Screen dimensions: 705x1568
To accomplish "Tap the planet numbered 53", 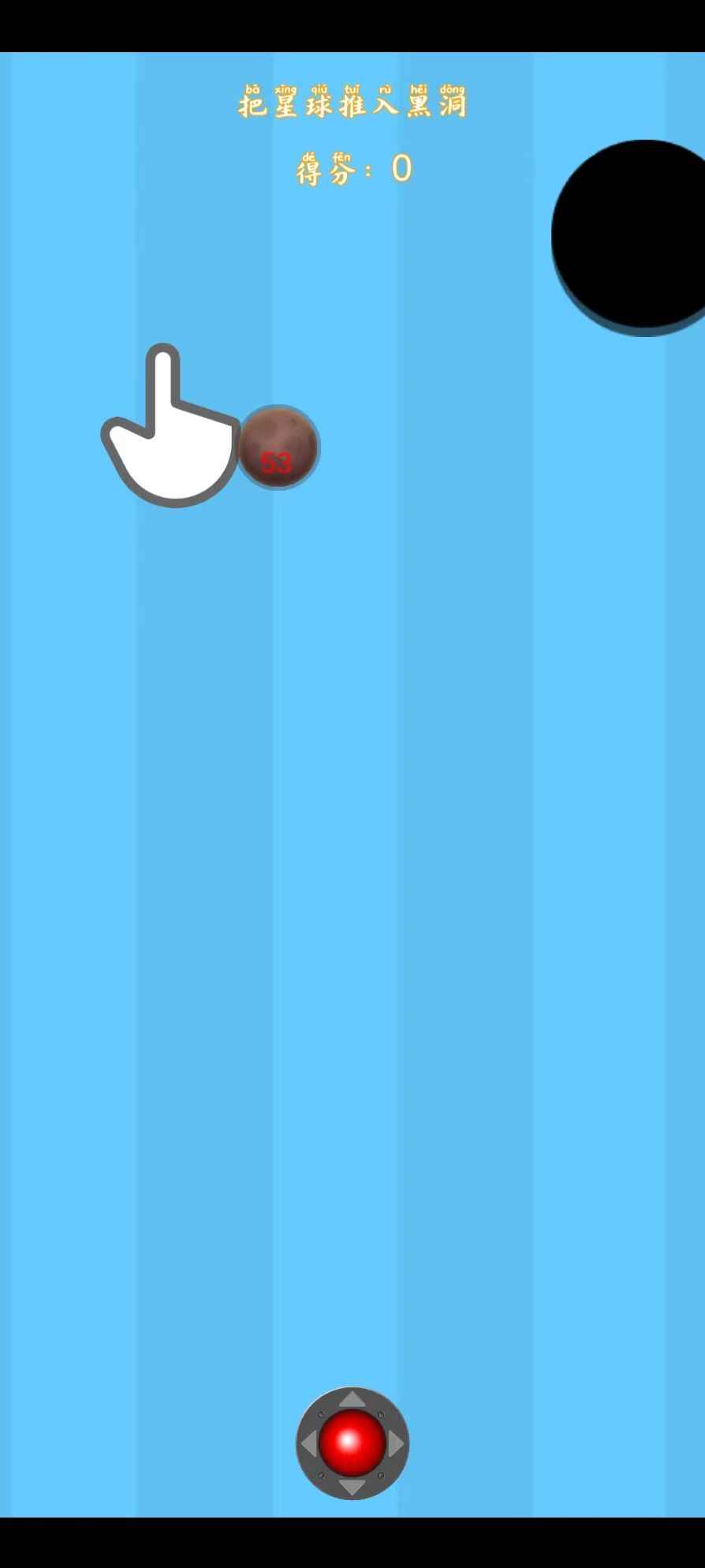I will 278,448.
